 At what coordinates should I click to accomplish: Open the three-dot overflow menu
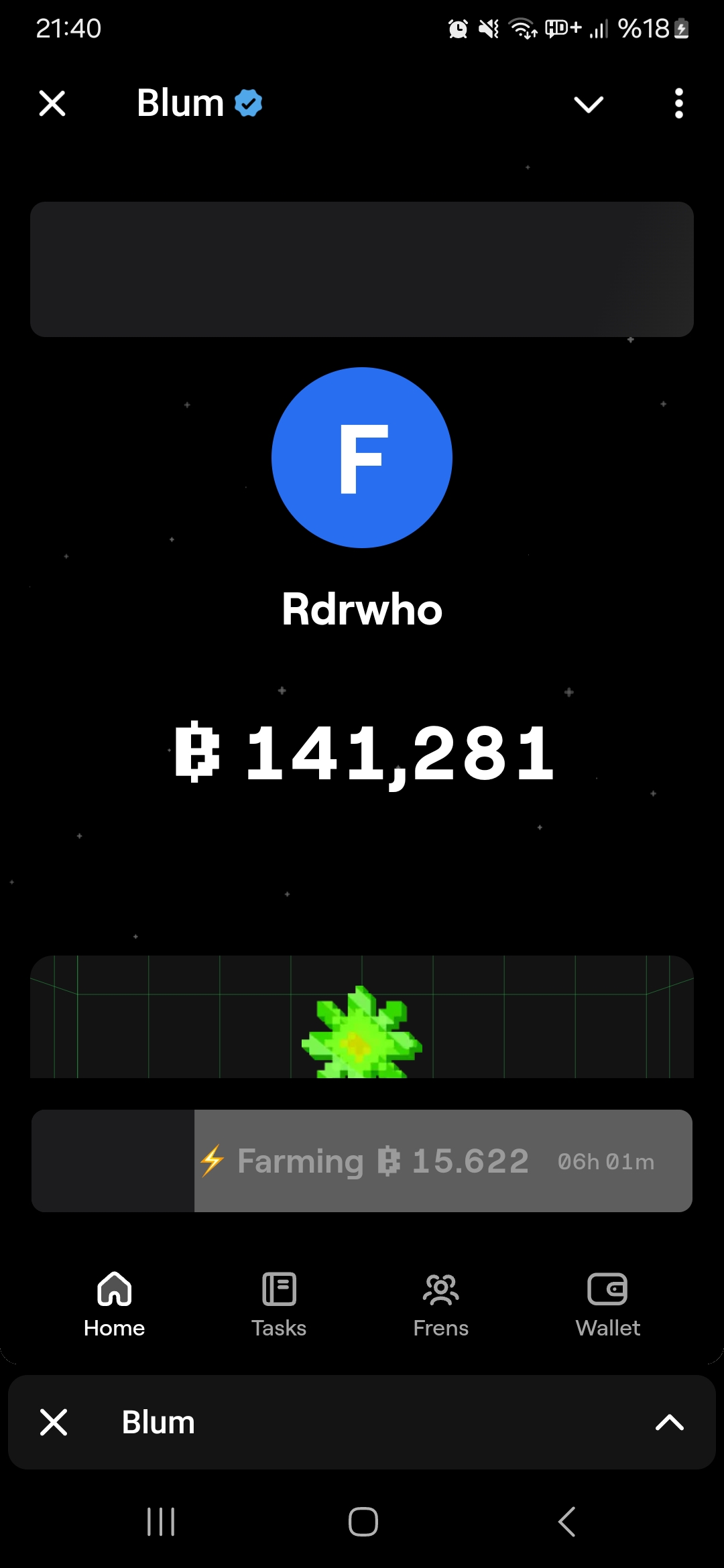(x=679, y=104)
